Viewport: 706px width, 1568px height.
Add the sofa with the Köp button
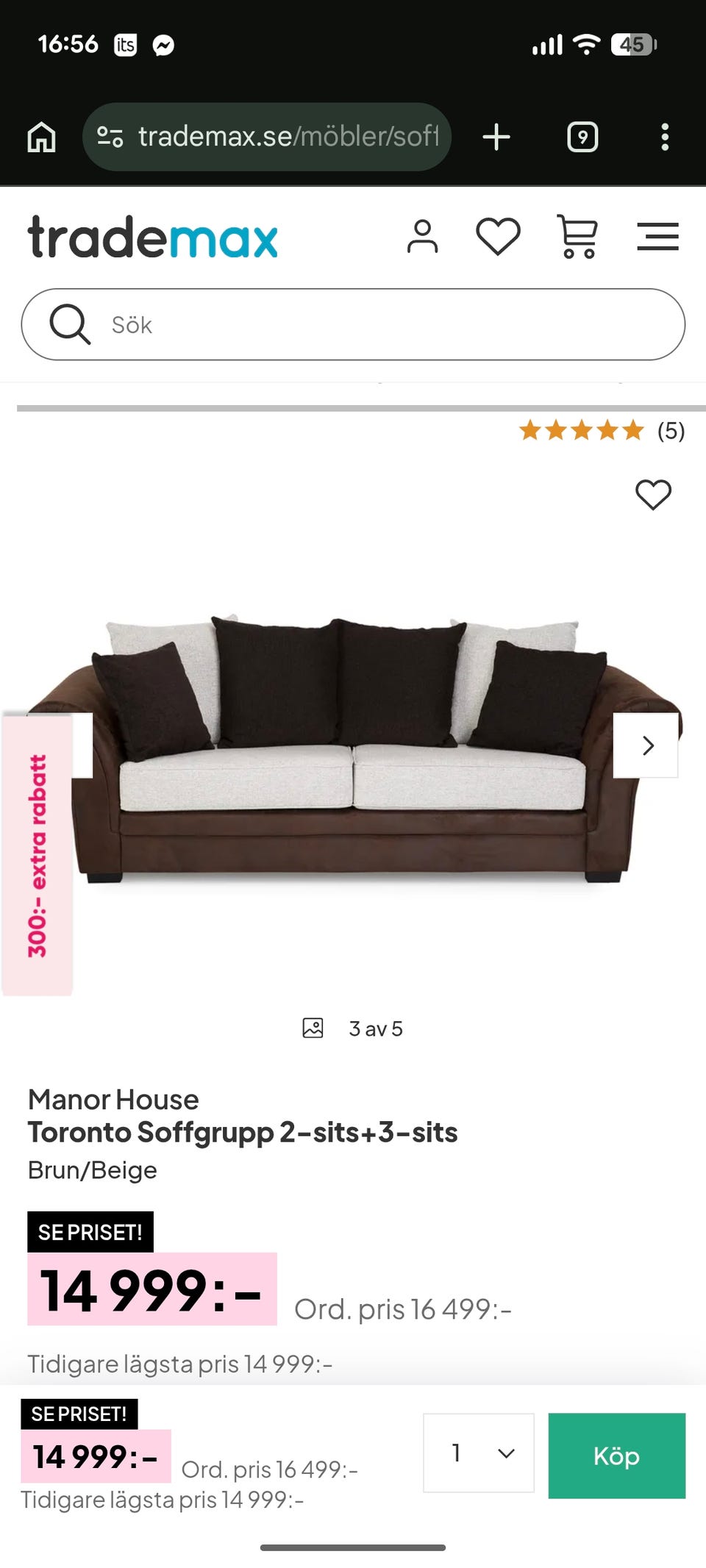click(616, 1456)
